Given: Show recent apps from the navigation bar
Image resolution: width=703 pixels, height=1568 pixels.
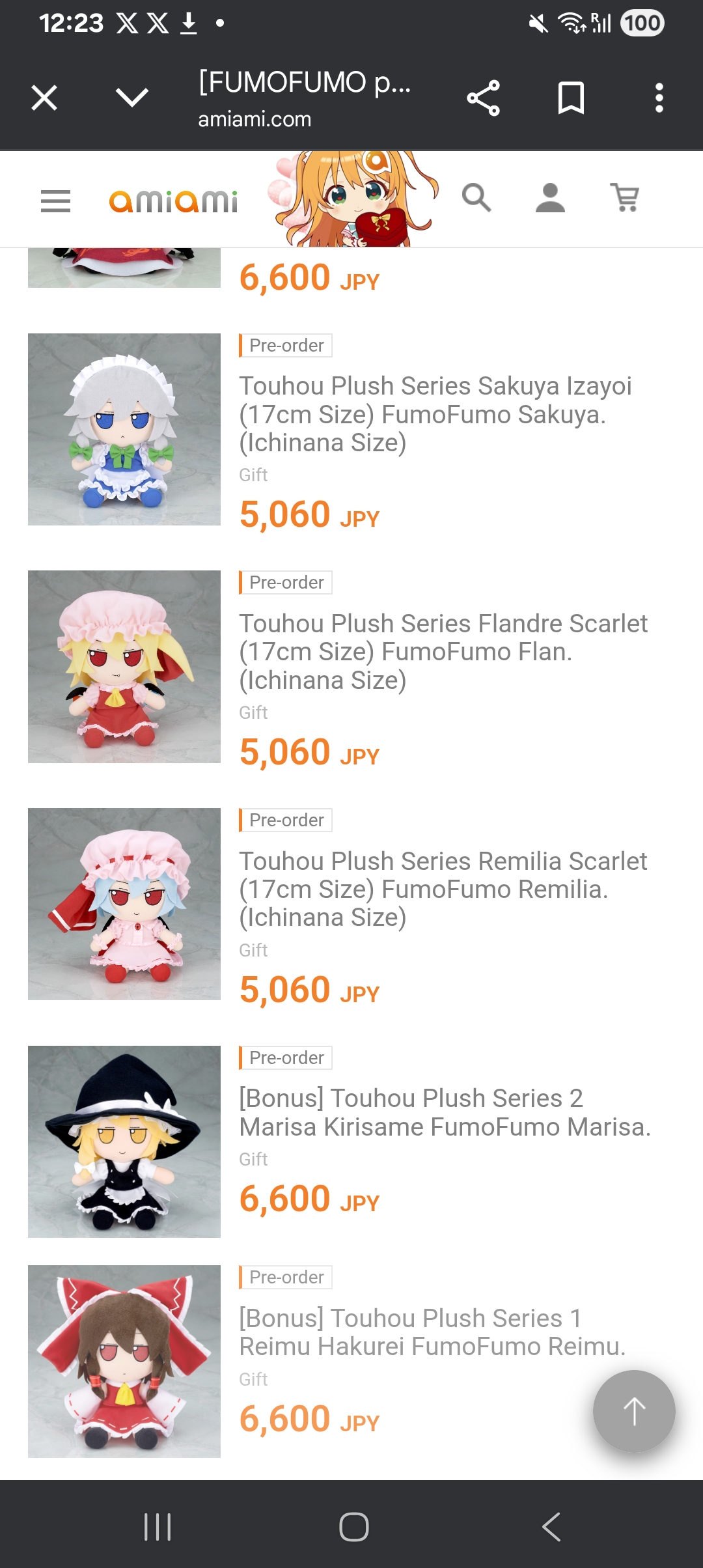Looking at the screenshot, I should [x=158, y=1526].
